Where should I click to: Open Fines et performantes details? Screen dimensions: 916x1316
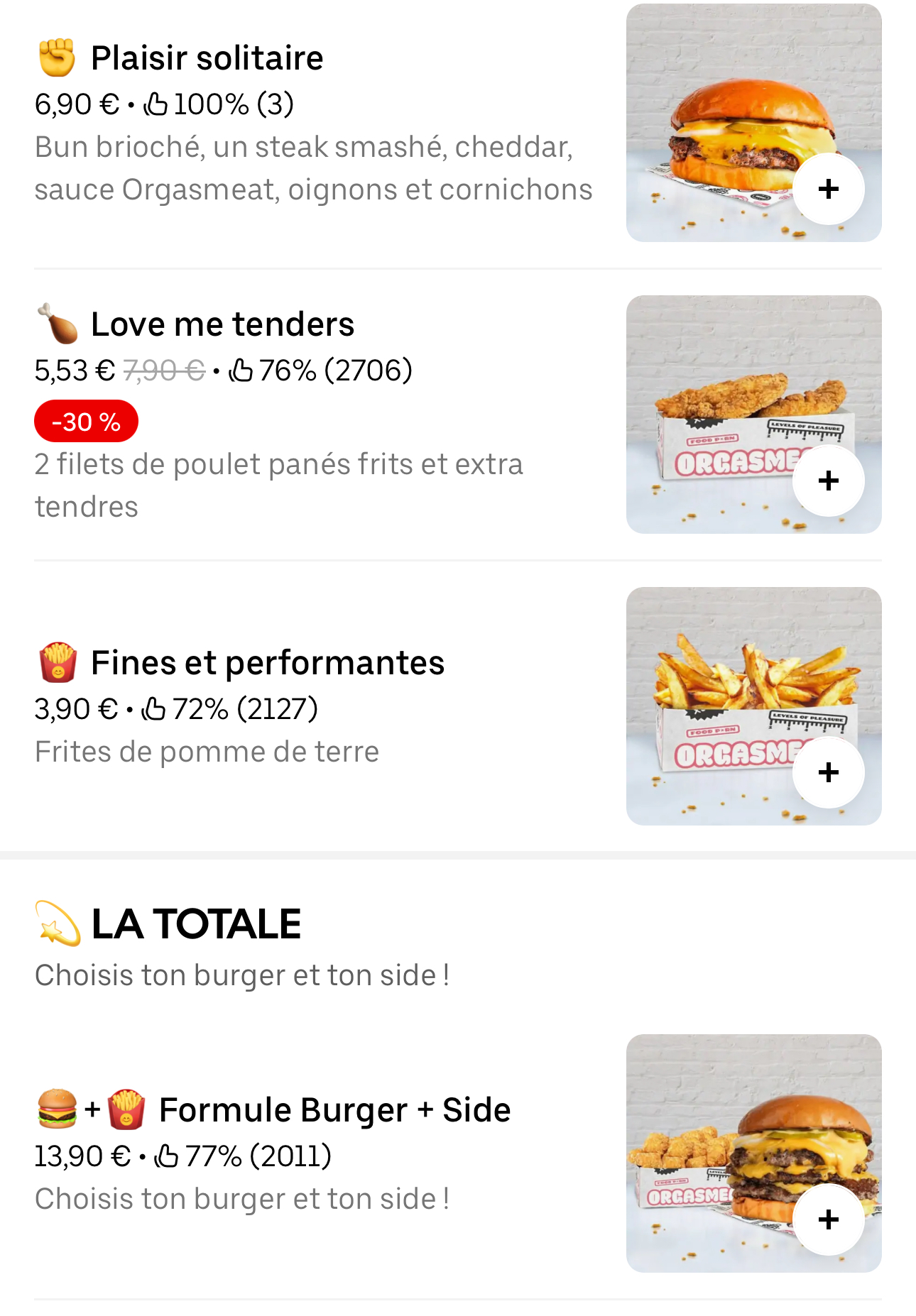[x=267, y=663]
